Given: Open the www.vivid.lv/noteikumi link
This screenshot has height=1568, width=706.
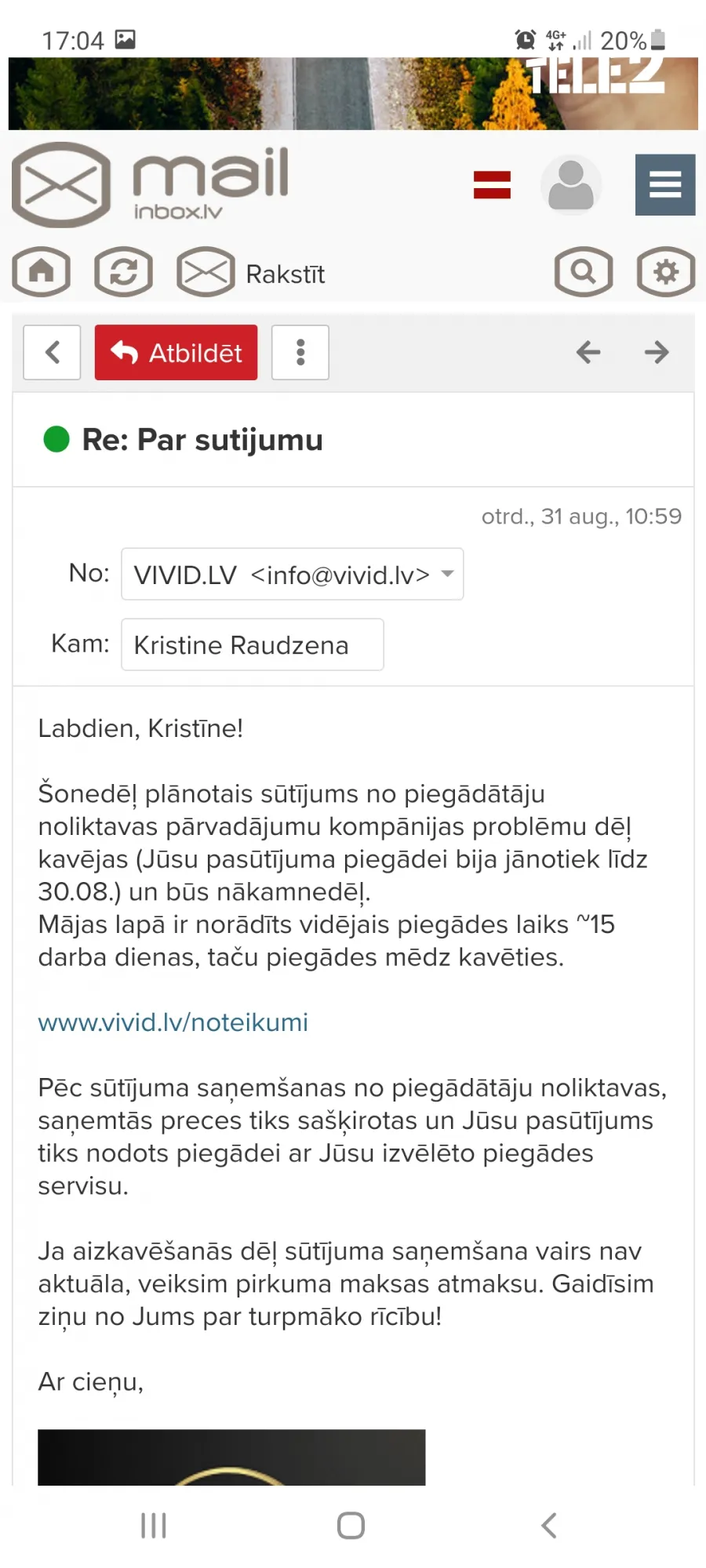Looking at the screenshot, I should point(173,1022).
